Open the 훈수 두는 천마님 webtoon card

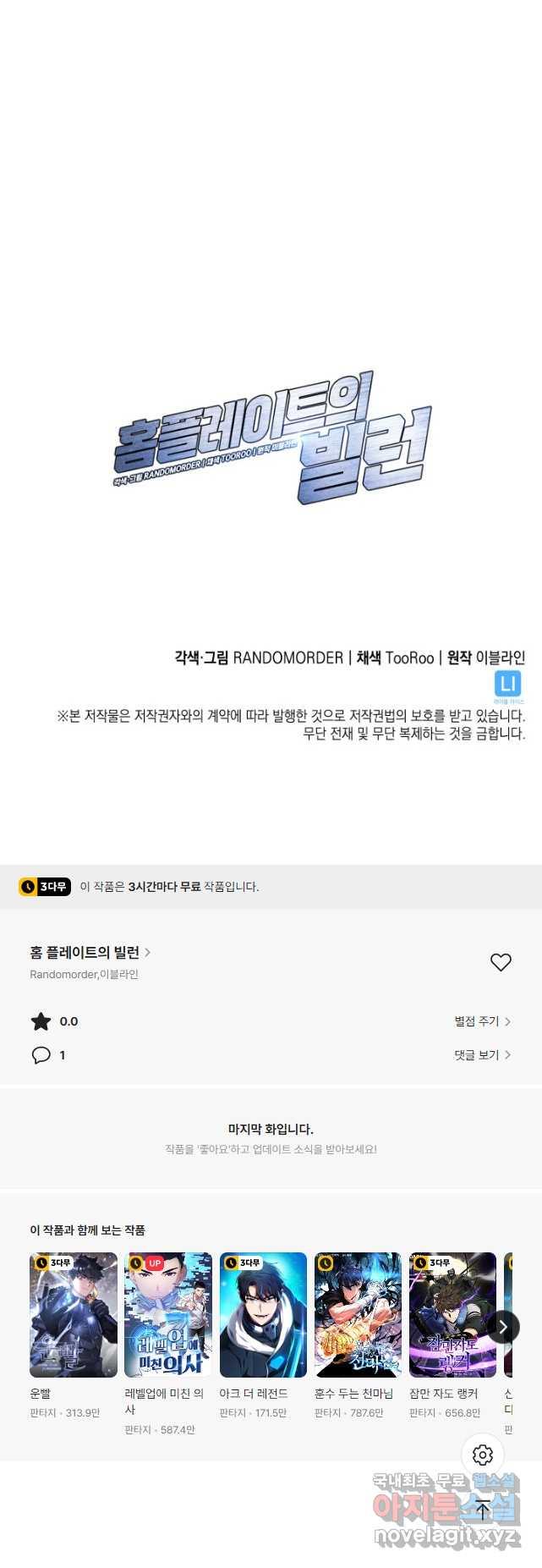click(x=358, y=1315)
